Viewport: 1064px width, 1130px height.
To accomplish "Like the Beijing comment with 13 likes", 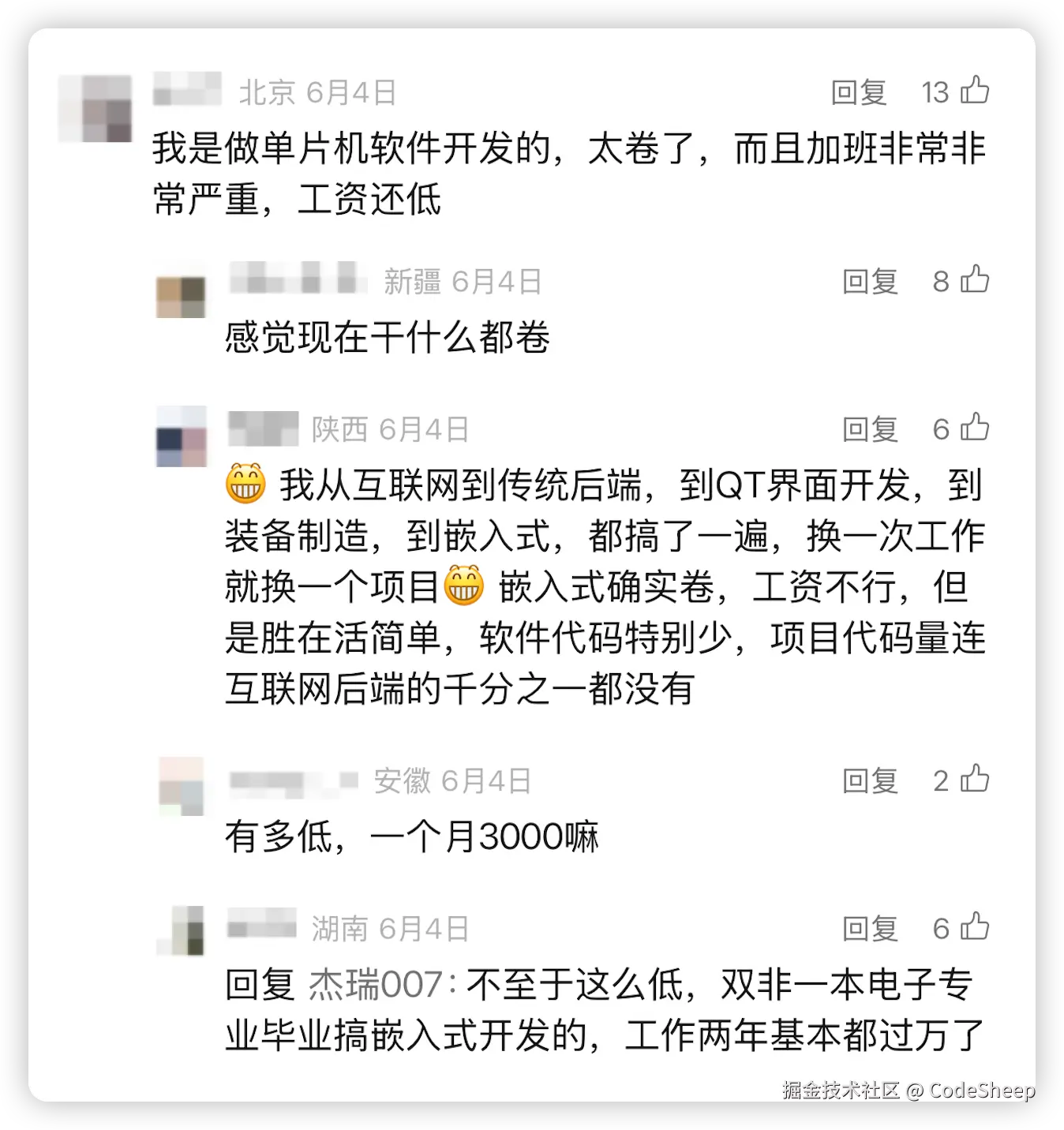I will click(x=975, y=91).
